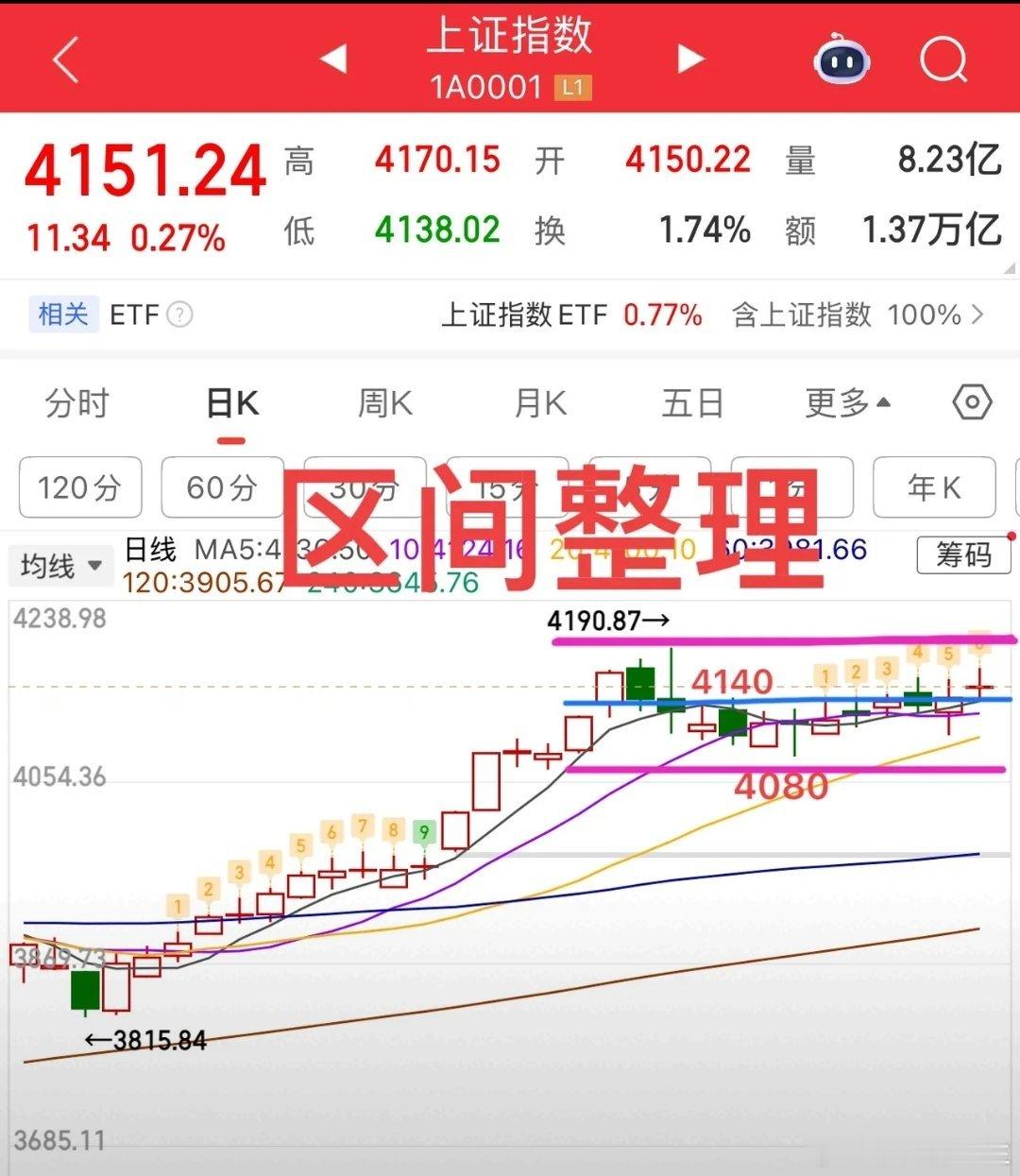The width and height of the screenshot is (1020, 1176).
Task: Open chart settings via the gear icon
Action: (971, 402)
